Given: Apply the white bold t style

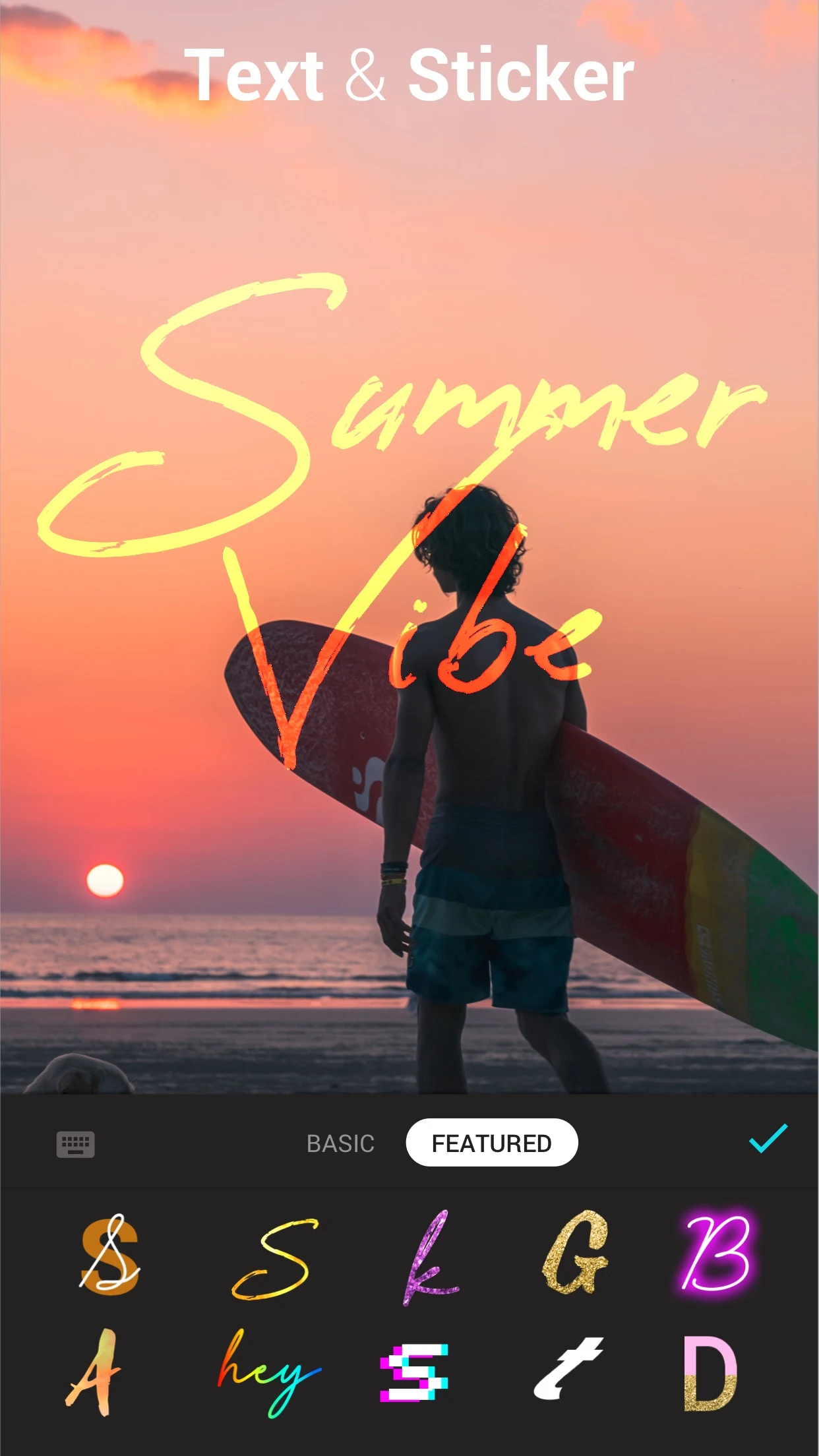Looking at the screenshot, I should (568, 1368).
